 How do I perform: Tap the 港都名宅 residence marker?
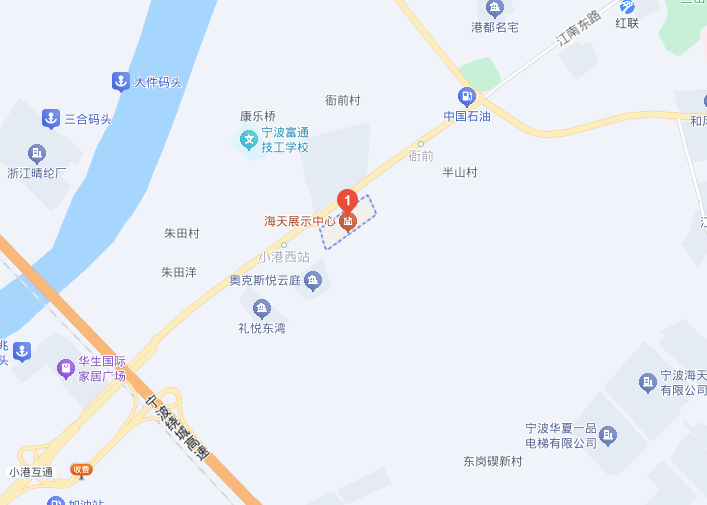pyautogui.click(x=495, y=8)
